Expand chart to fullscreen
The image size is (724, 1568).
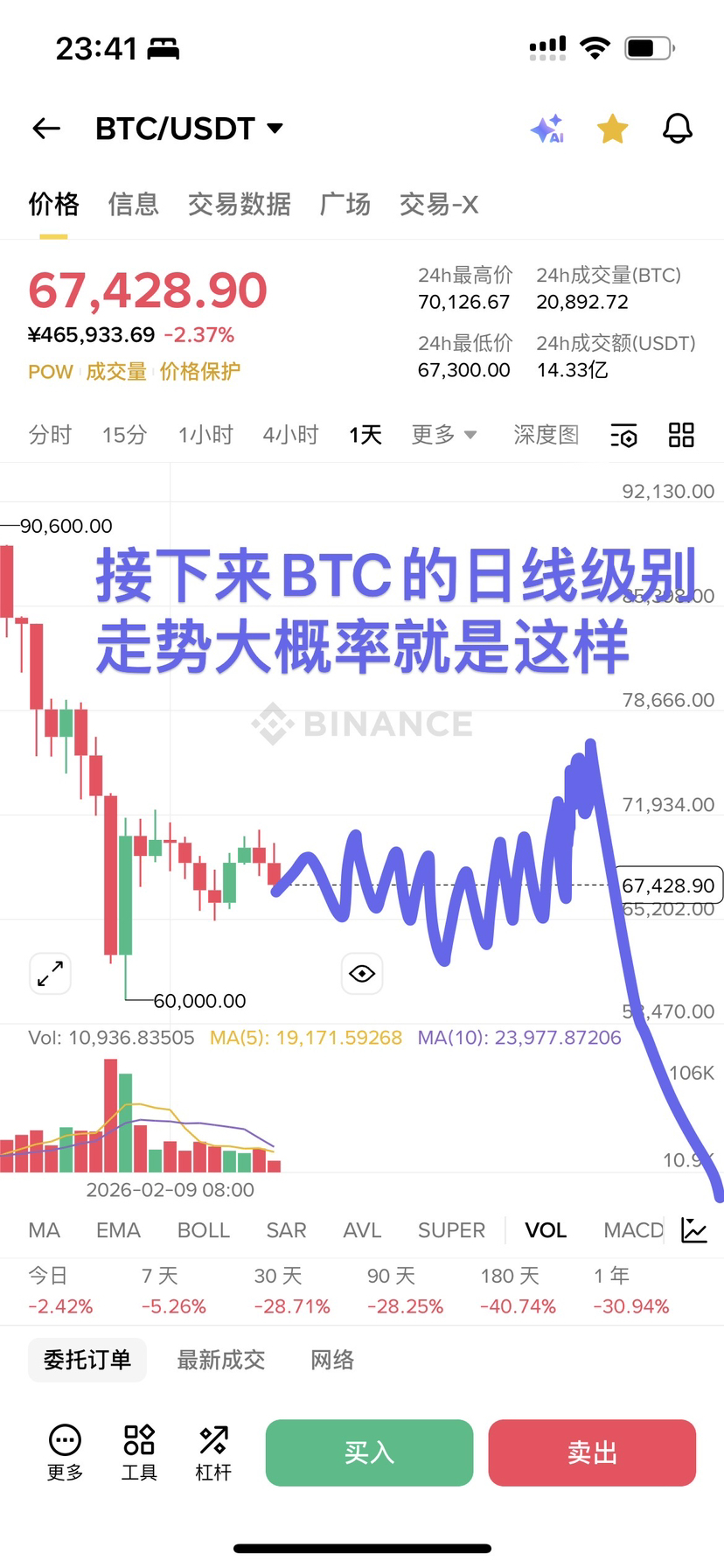tap(51, 973)
